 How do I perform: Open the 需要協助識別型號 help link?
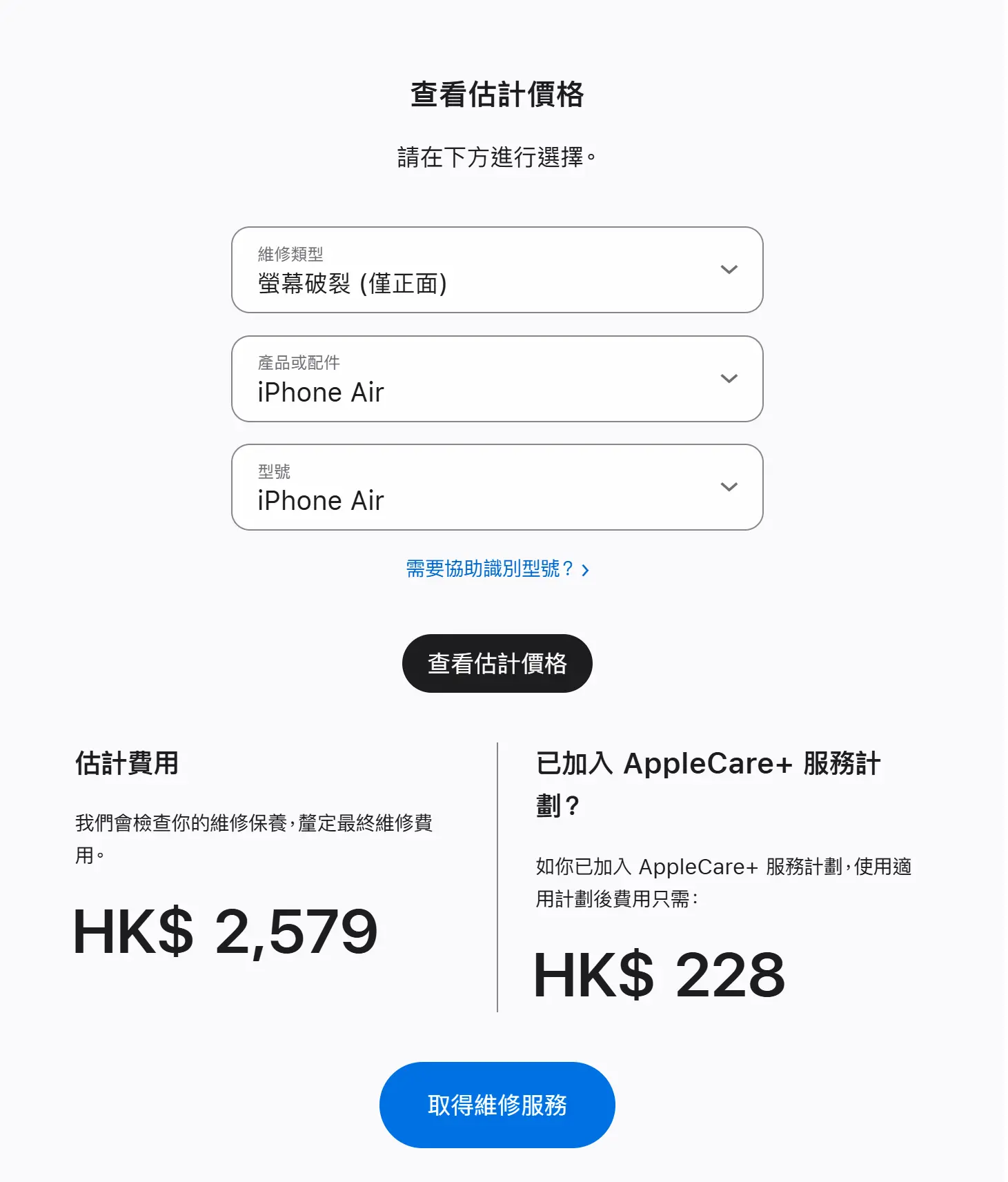[497, 569]
